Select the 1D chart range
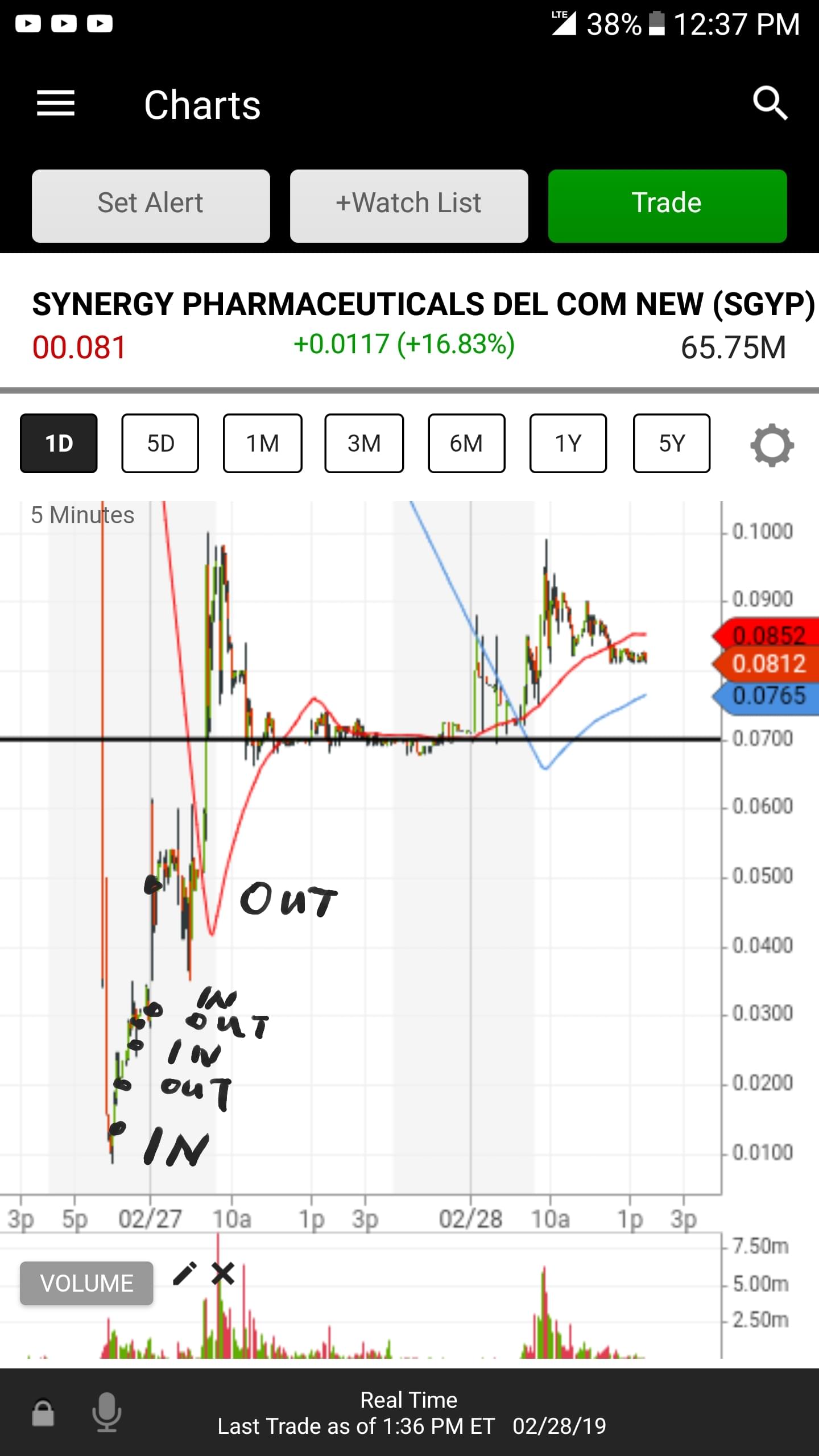Image resolution: width=819 pixels, height=1456 pixels. coord(59,444)
